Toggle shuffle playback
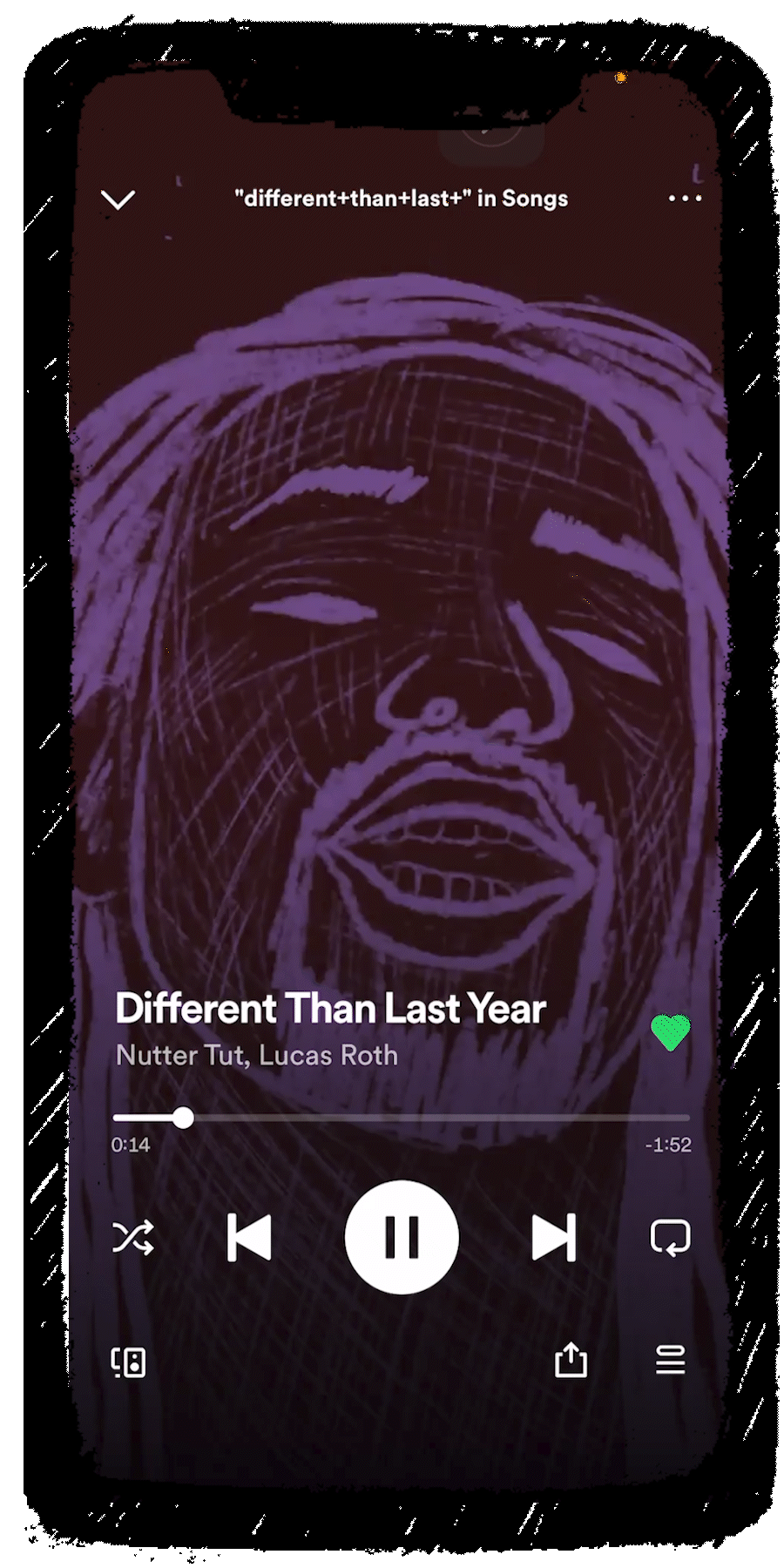784x1568 pixels. point(133,1237)
